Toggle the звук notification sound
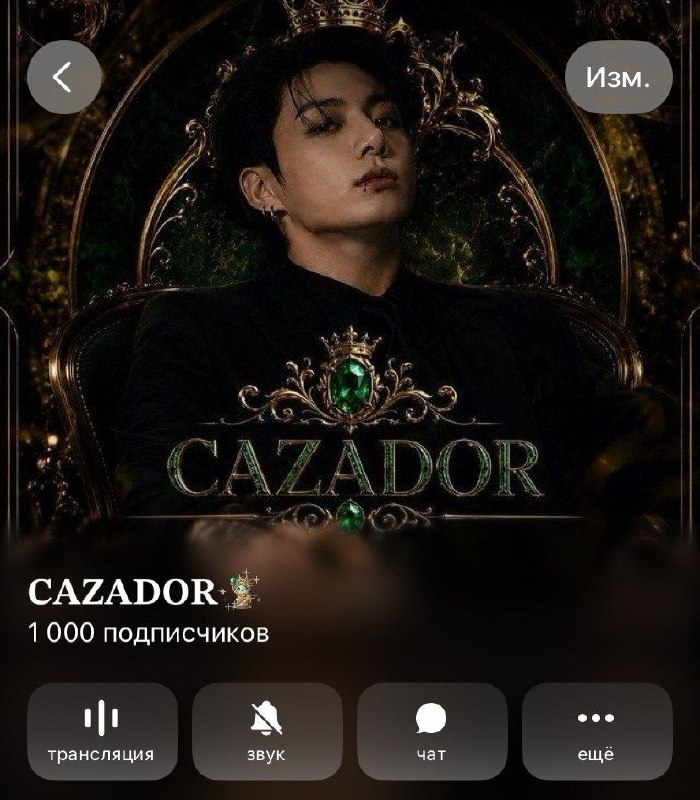Viewport: 700px width, 800px height. coord(267,731)
